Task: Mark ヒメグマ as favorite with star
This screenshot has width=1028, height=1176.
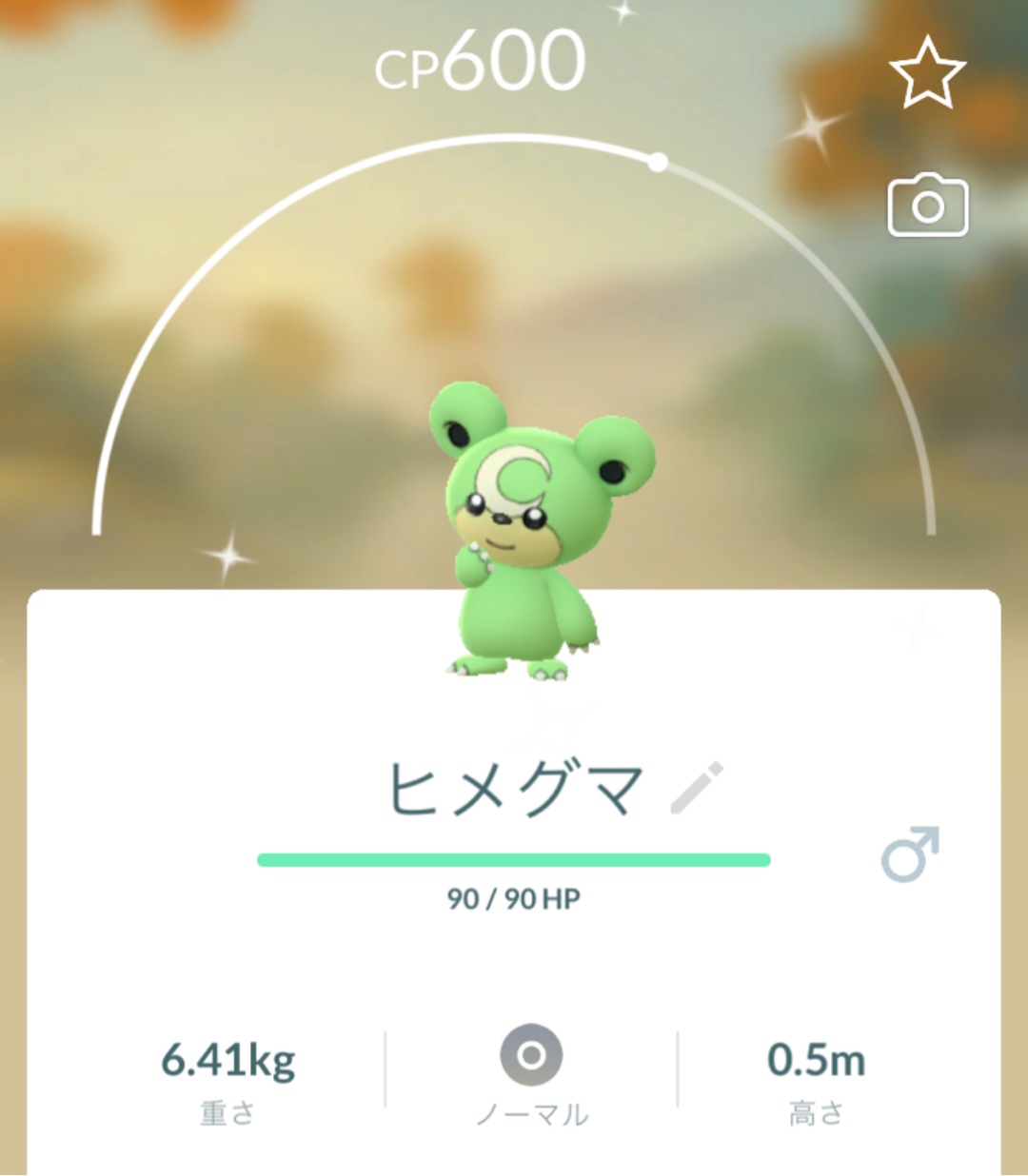Action: (x=927, y=71)
